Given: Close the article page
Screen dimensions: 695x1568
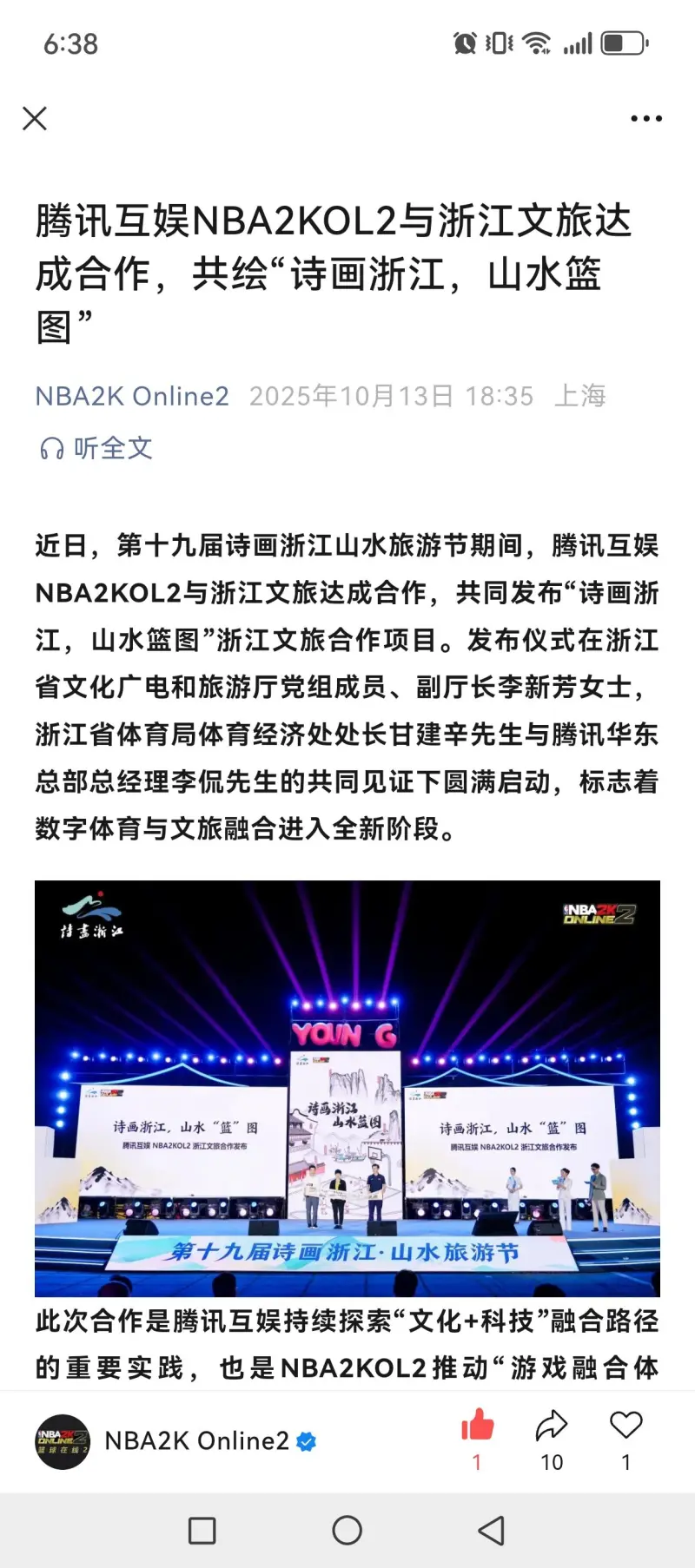Looking at the screenshot, I should coord(35,118).
